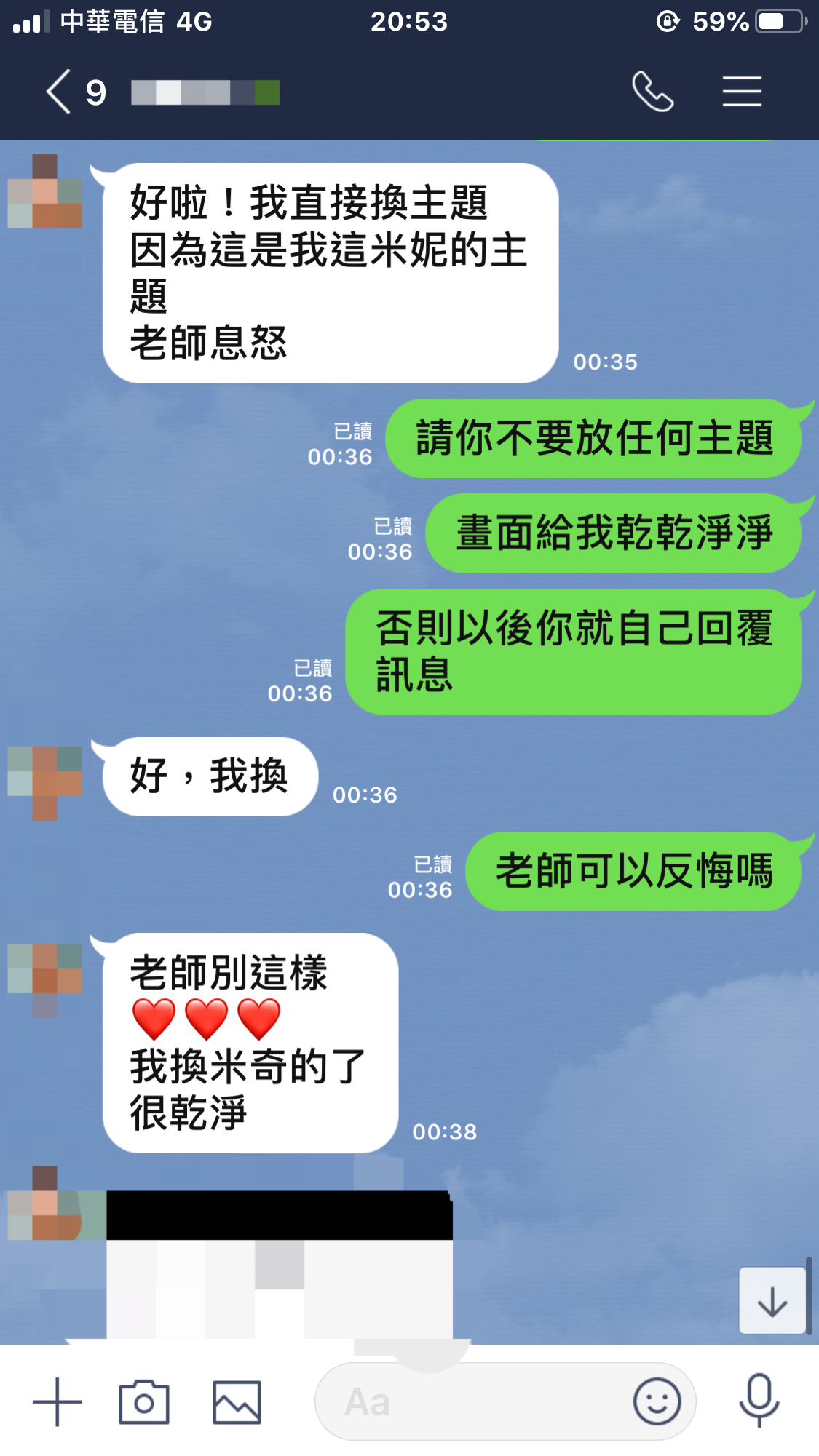This screenshot has height=1456, width=819.
Task: Open the chat menu with three lines
Action: coord(742,92)
